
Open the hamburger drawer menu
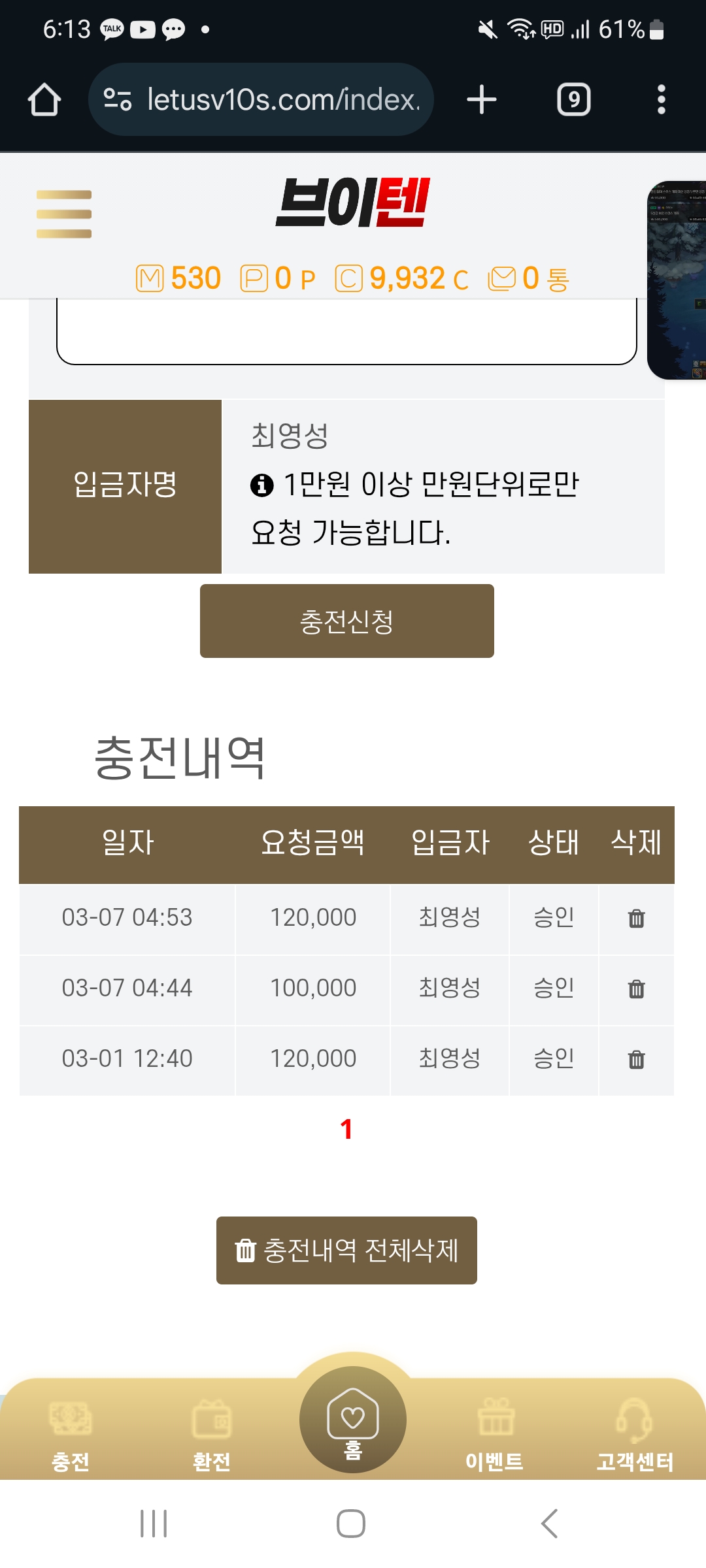[64, 214]
